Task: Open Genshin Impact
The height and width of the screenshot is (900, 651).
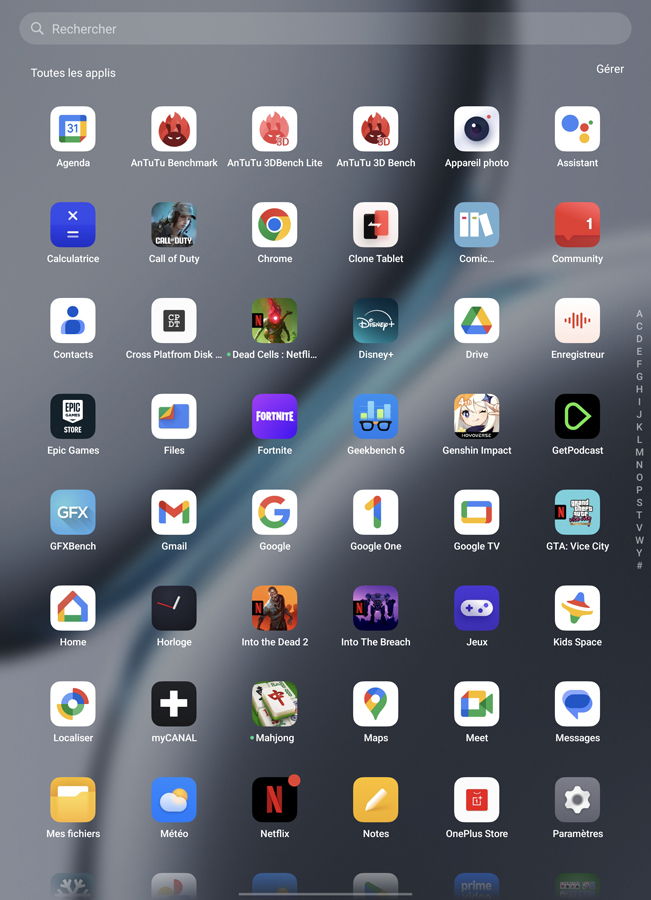Action: coord(477,417)
